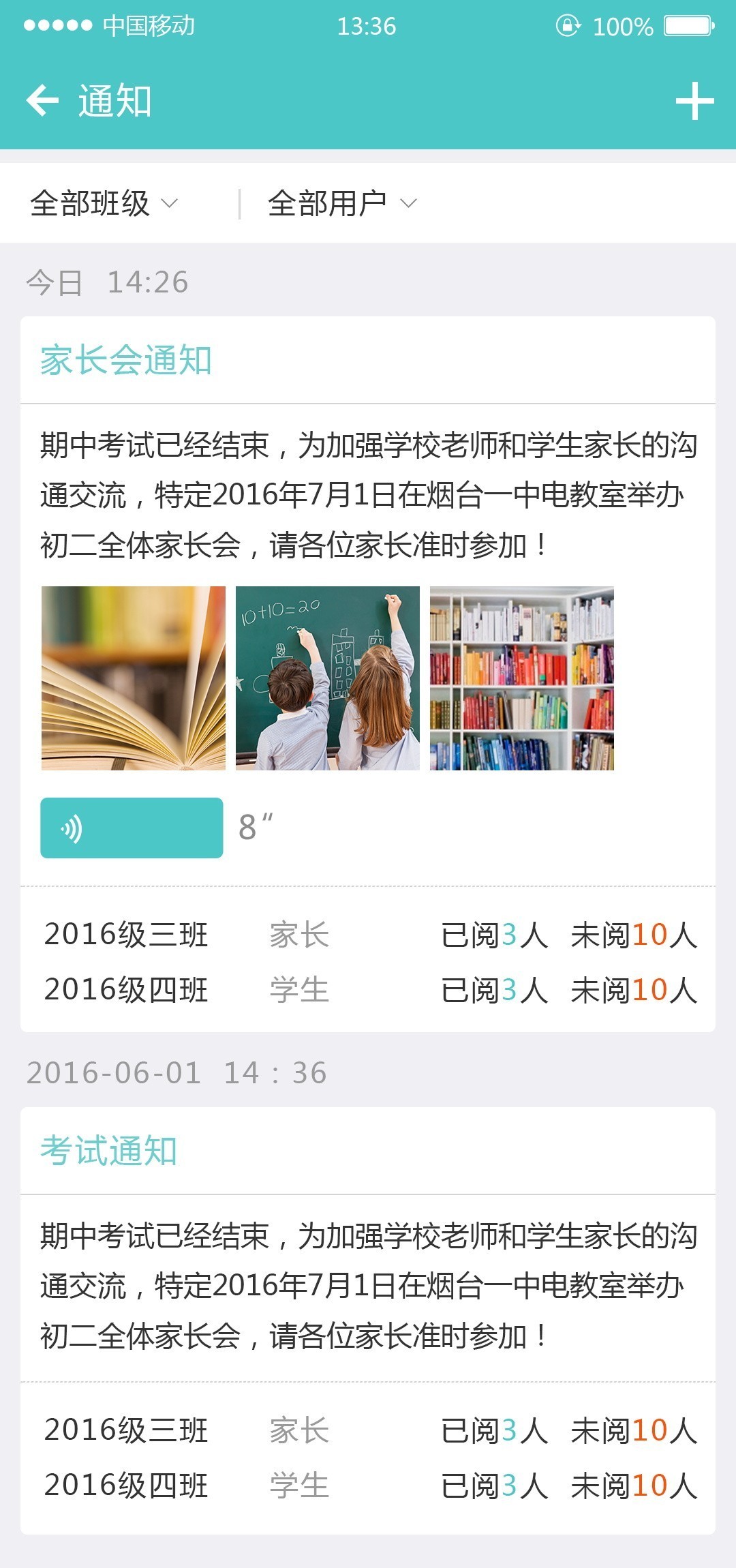View the open book photo attachment
Image resolution: width=736 pixels, height=1568 pixels.
134,678
